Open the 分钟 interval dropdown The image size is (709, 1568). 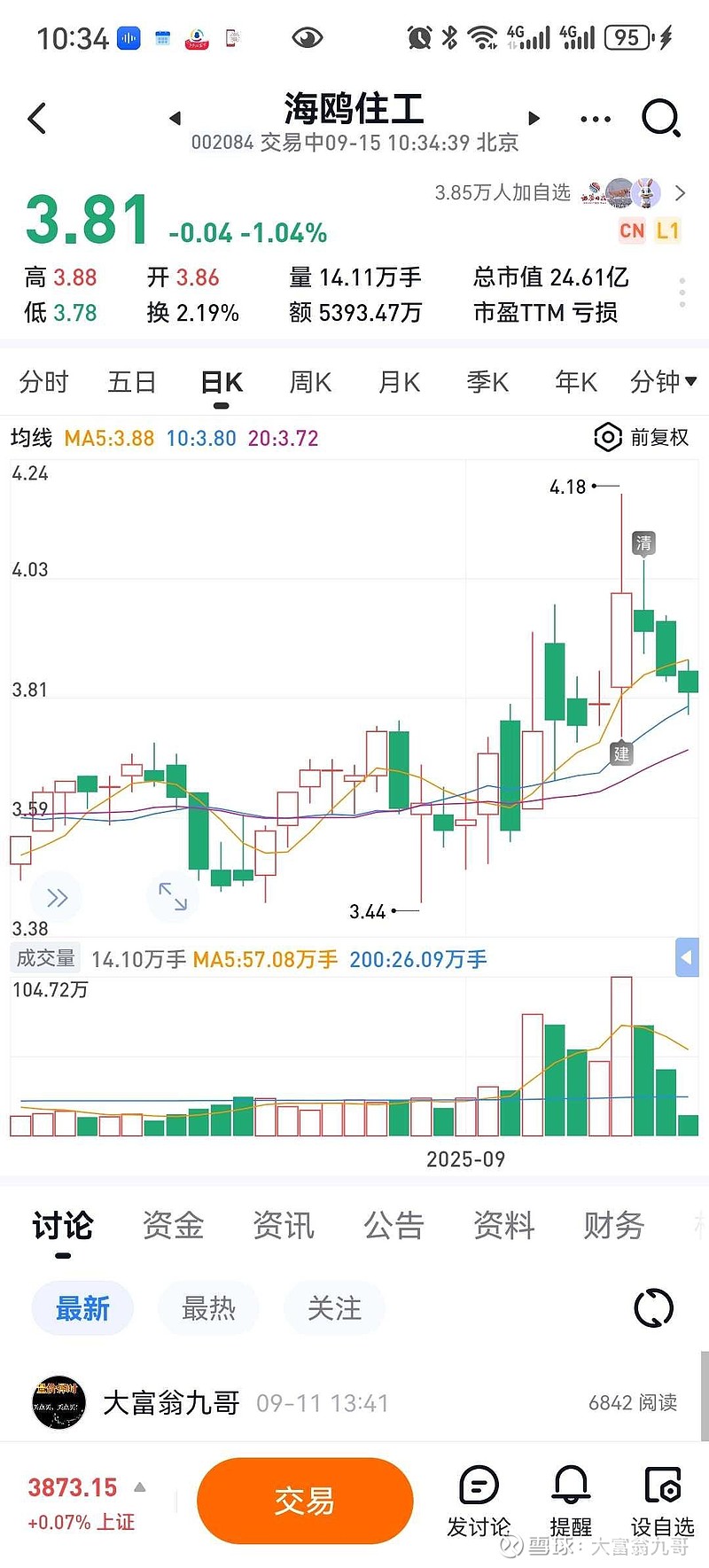tap(662, 382)
